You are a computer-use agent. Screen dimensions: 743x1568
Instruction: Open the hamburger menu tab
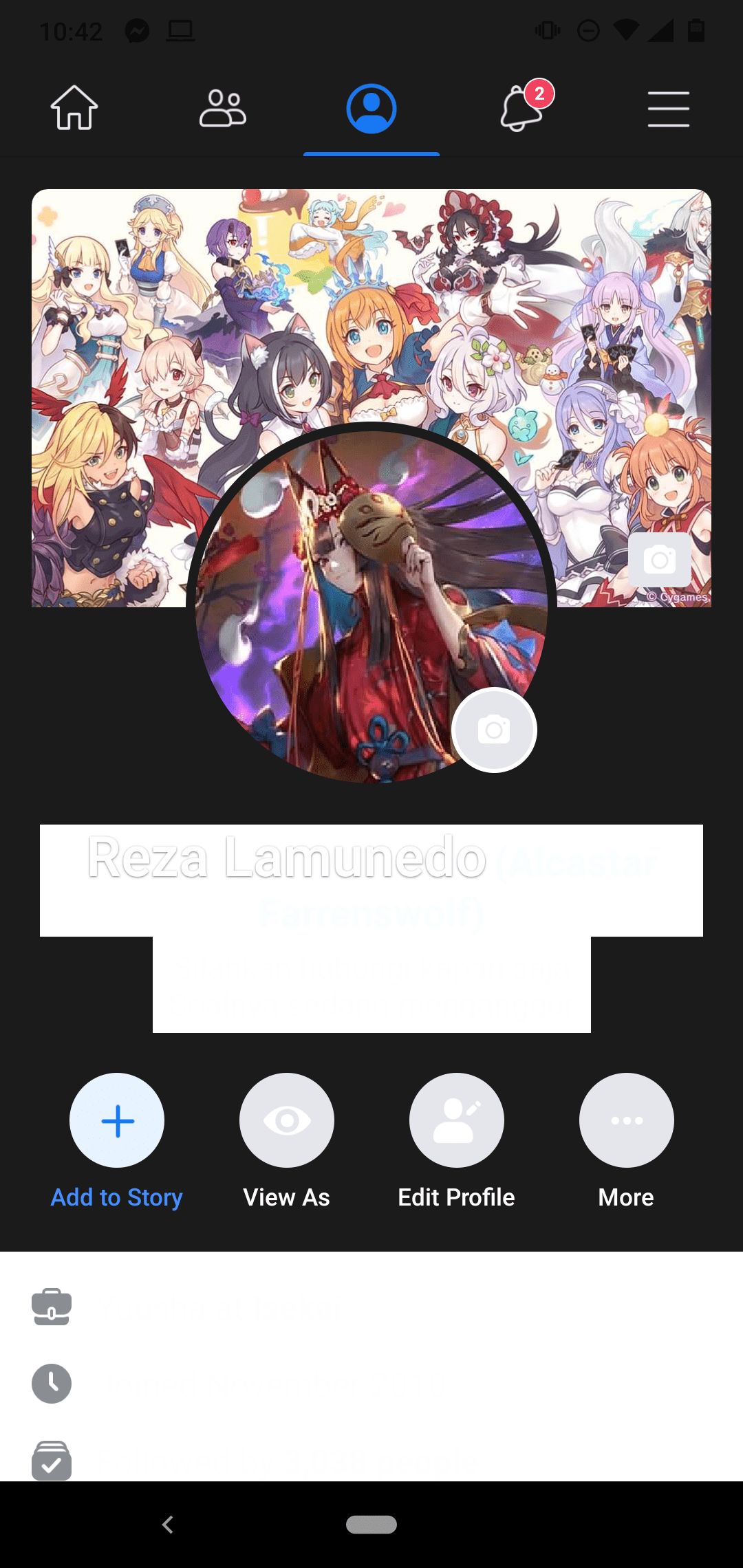coord(668,109)
